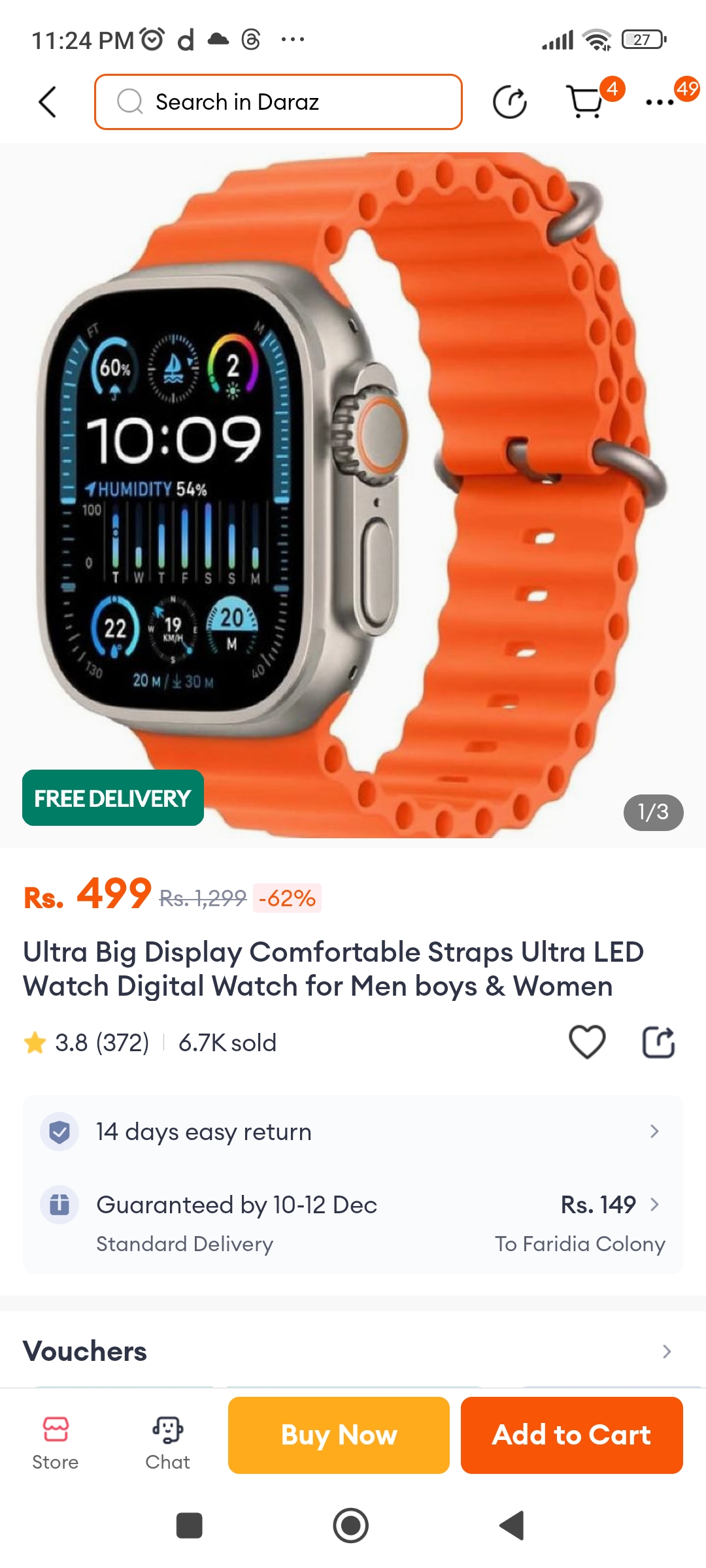
Task: Open the shopping cart
Action: coord(585,102)
